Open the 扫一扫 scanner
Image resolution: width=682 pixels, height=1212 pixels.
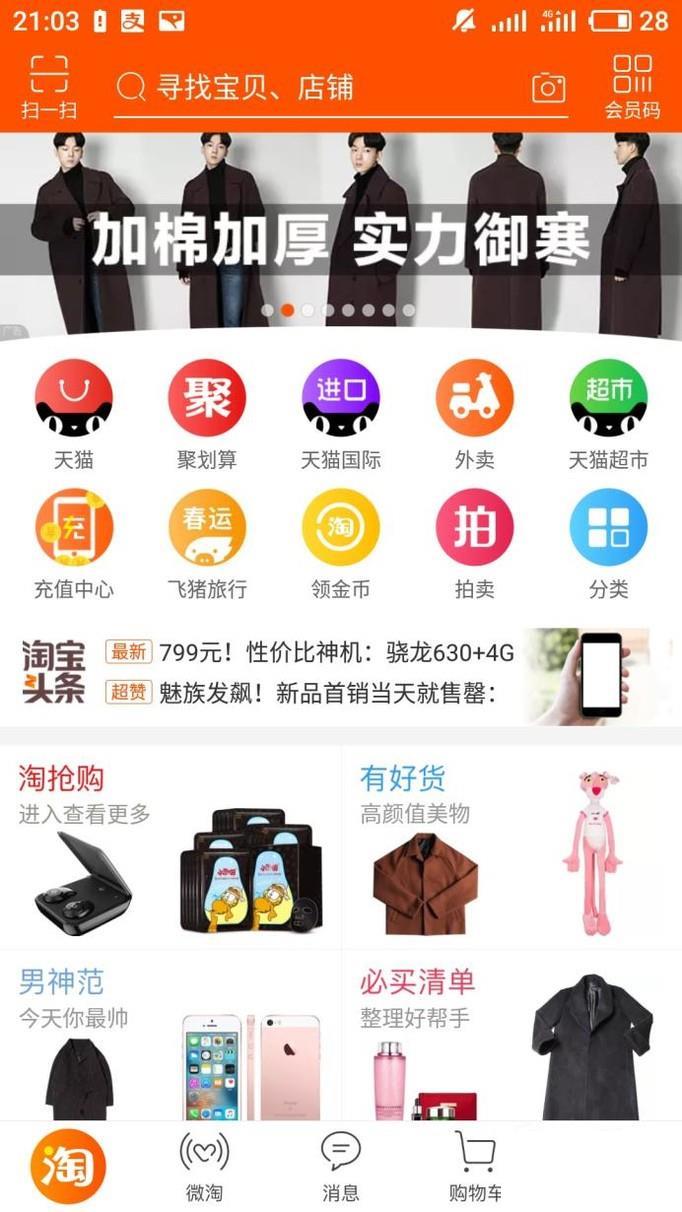[48, 88]
